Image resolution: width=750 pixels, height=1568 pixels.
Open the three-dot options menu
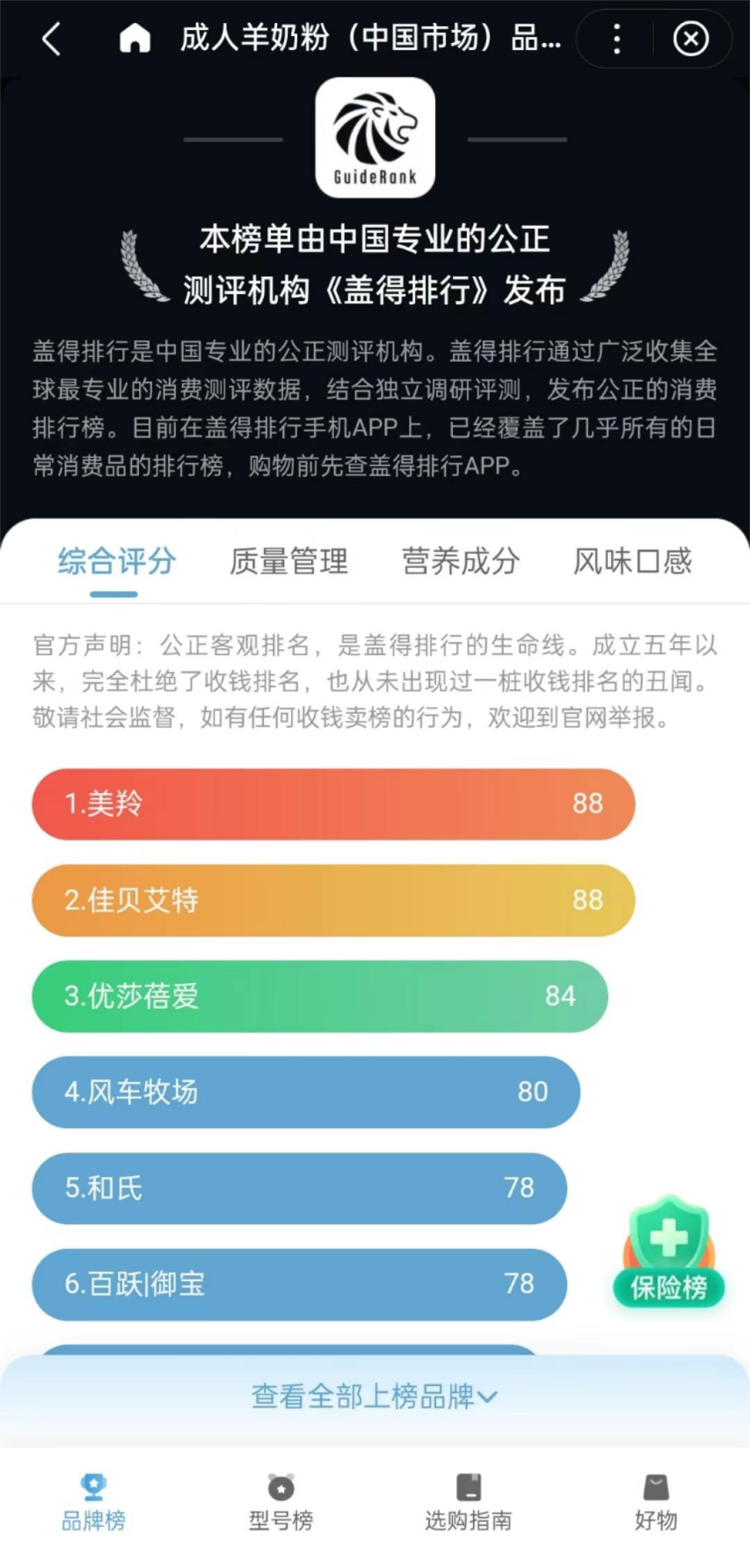[615, 39]
